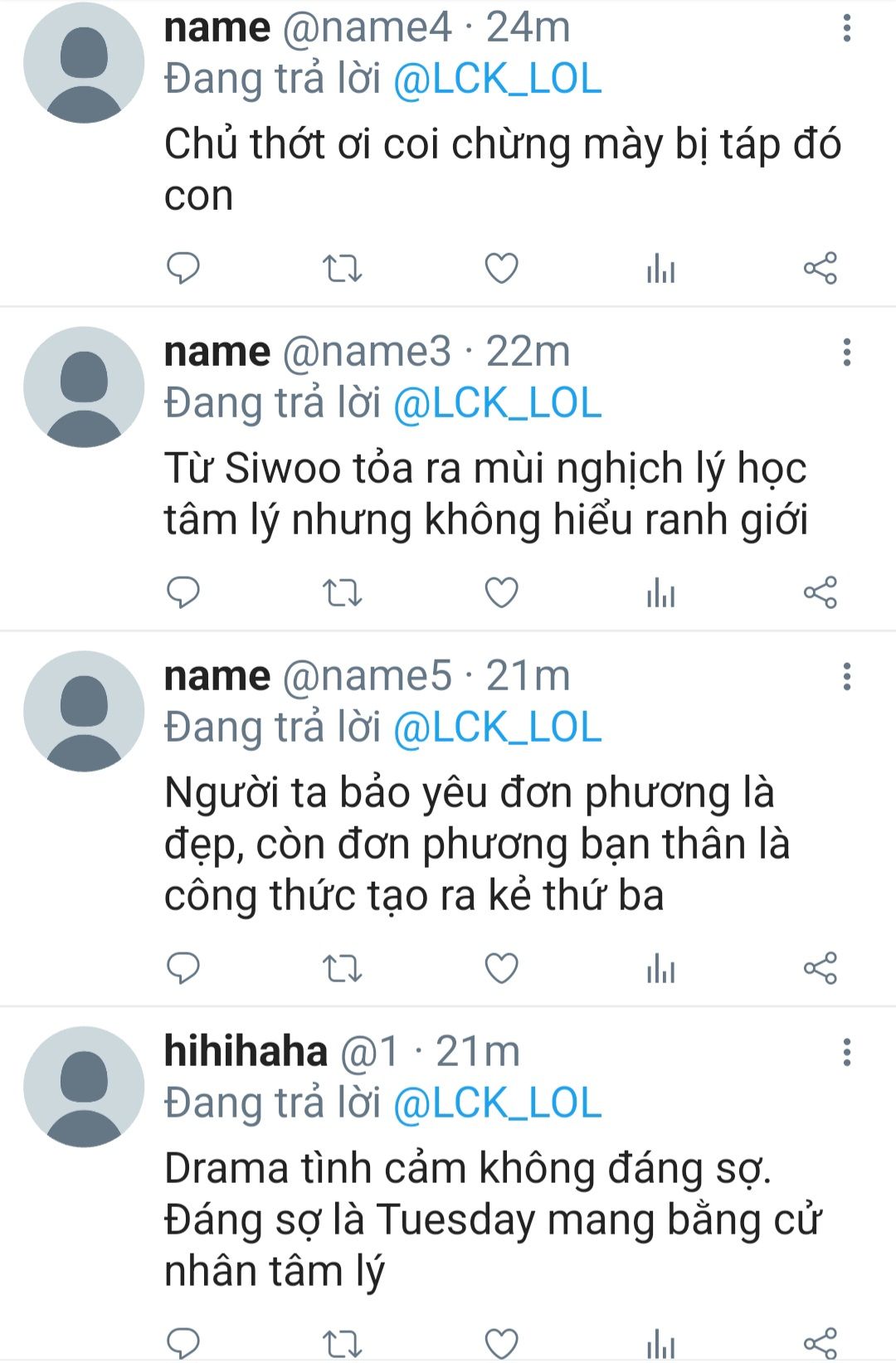This screenshot has width=896, height=1363.
Task: Open overflow menu on hihihaha's reply
Action: [x=846, y=1053]
